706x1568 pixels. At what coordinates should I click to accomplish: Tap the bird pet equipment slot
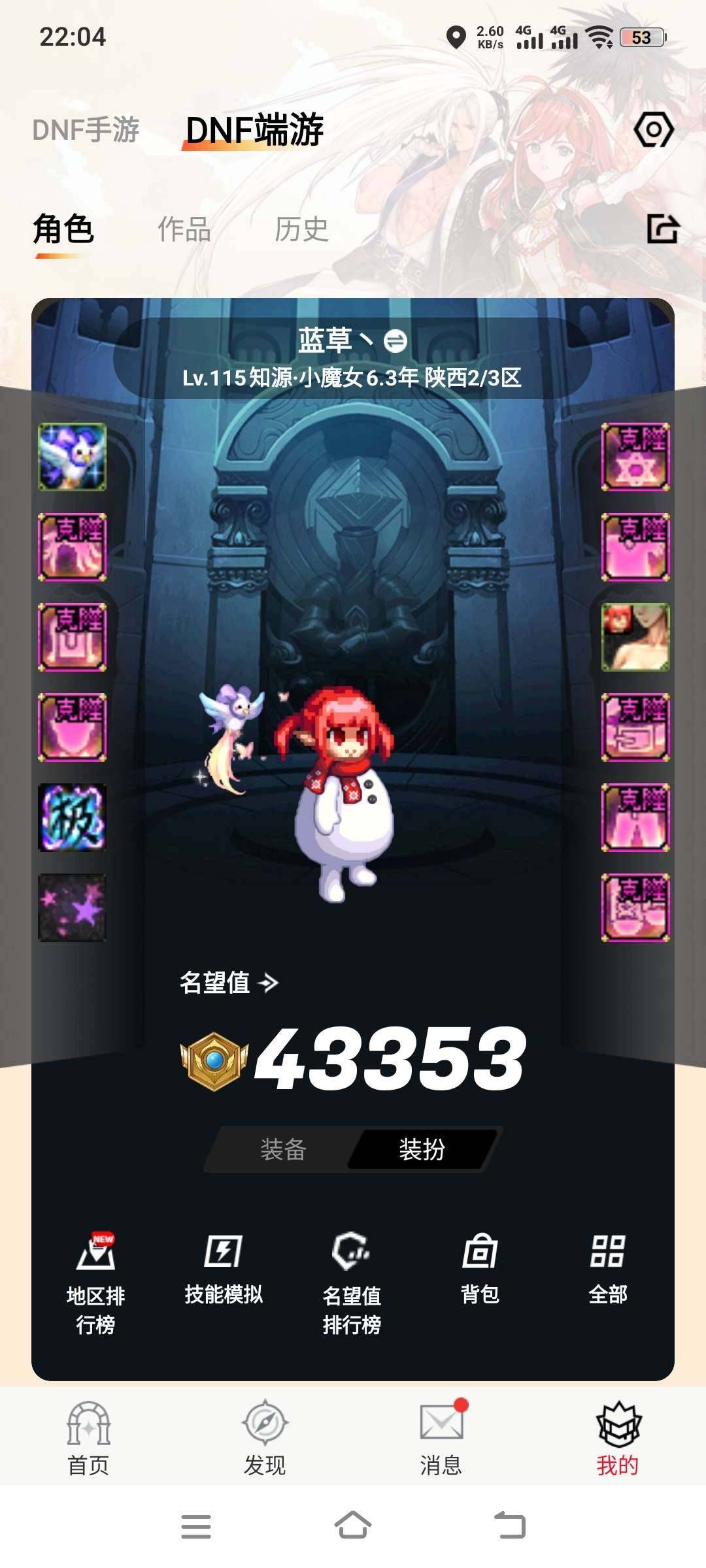pyautogui.click(x=72, y=457)
